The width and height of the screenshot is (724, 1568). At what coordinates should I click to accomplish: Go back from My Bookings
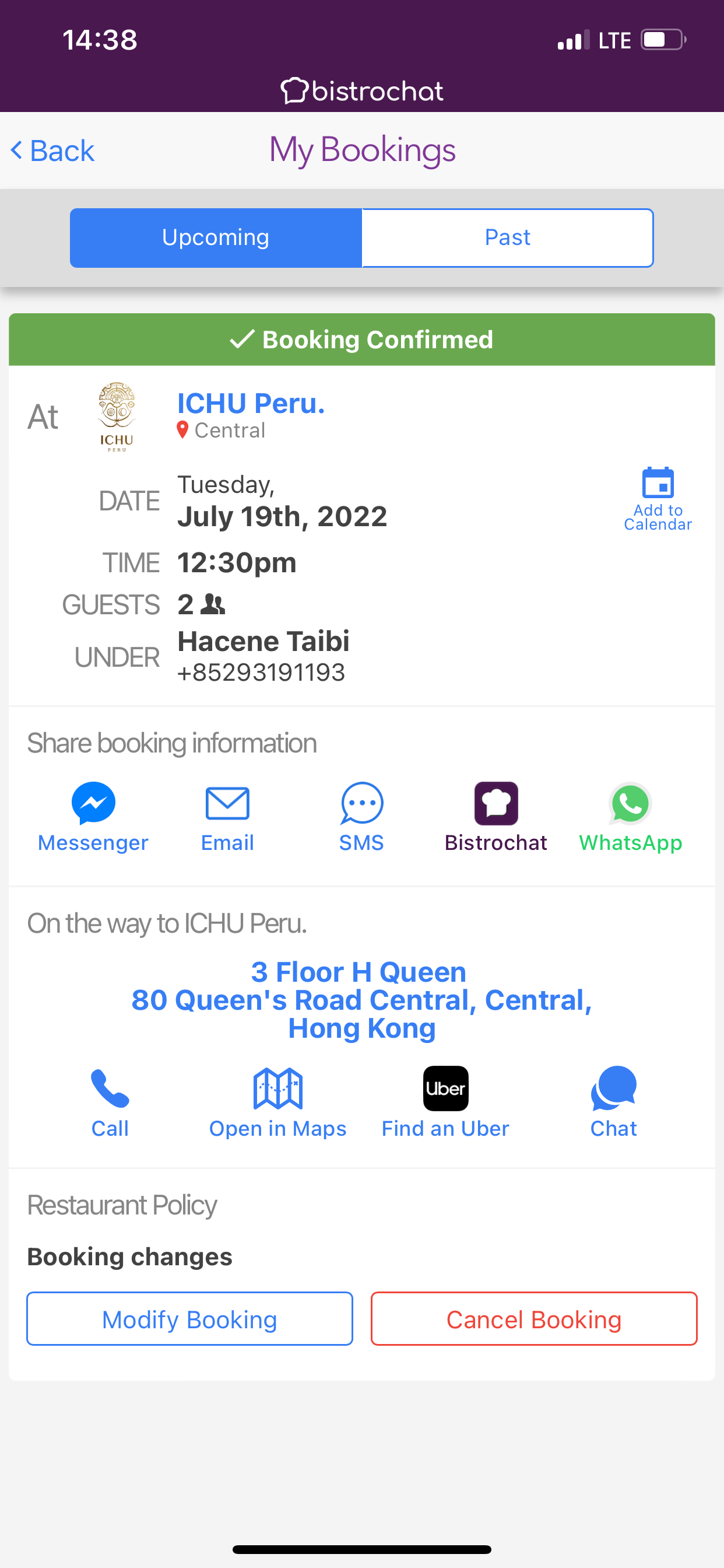pyautogui.click(x=52, y=150)
